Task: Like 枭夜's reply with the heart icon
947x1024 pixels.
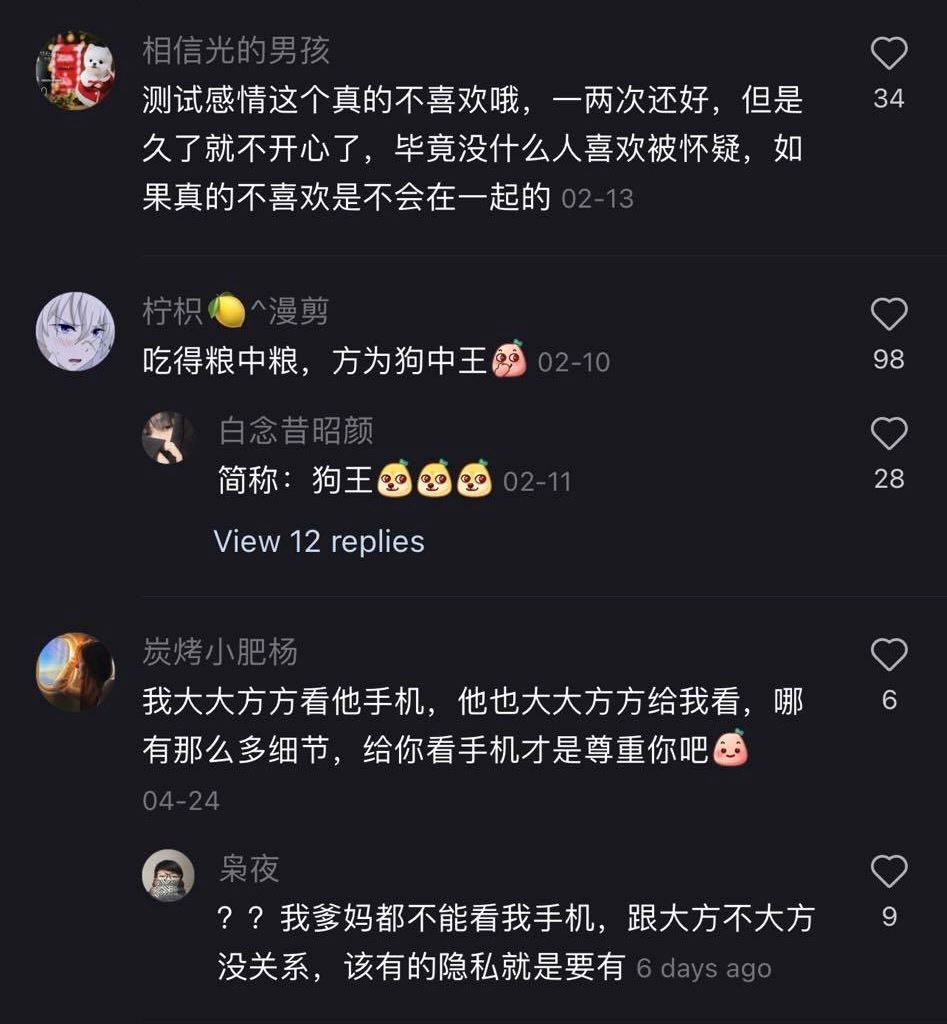Action: pos(888,870)
